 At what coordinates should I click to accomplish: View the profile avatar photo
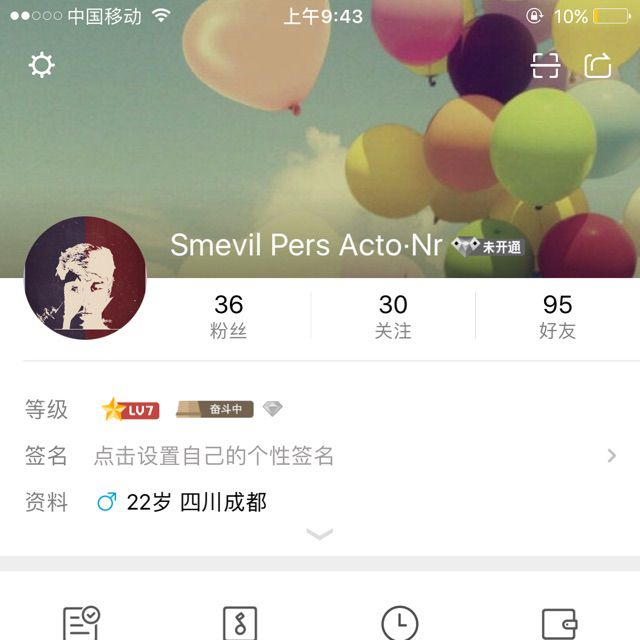[x=85, y=278]
